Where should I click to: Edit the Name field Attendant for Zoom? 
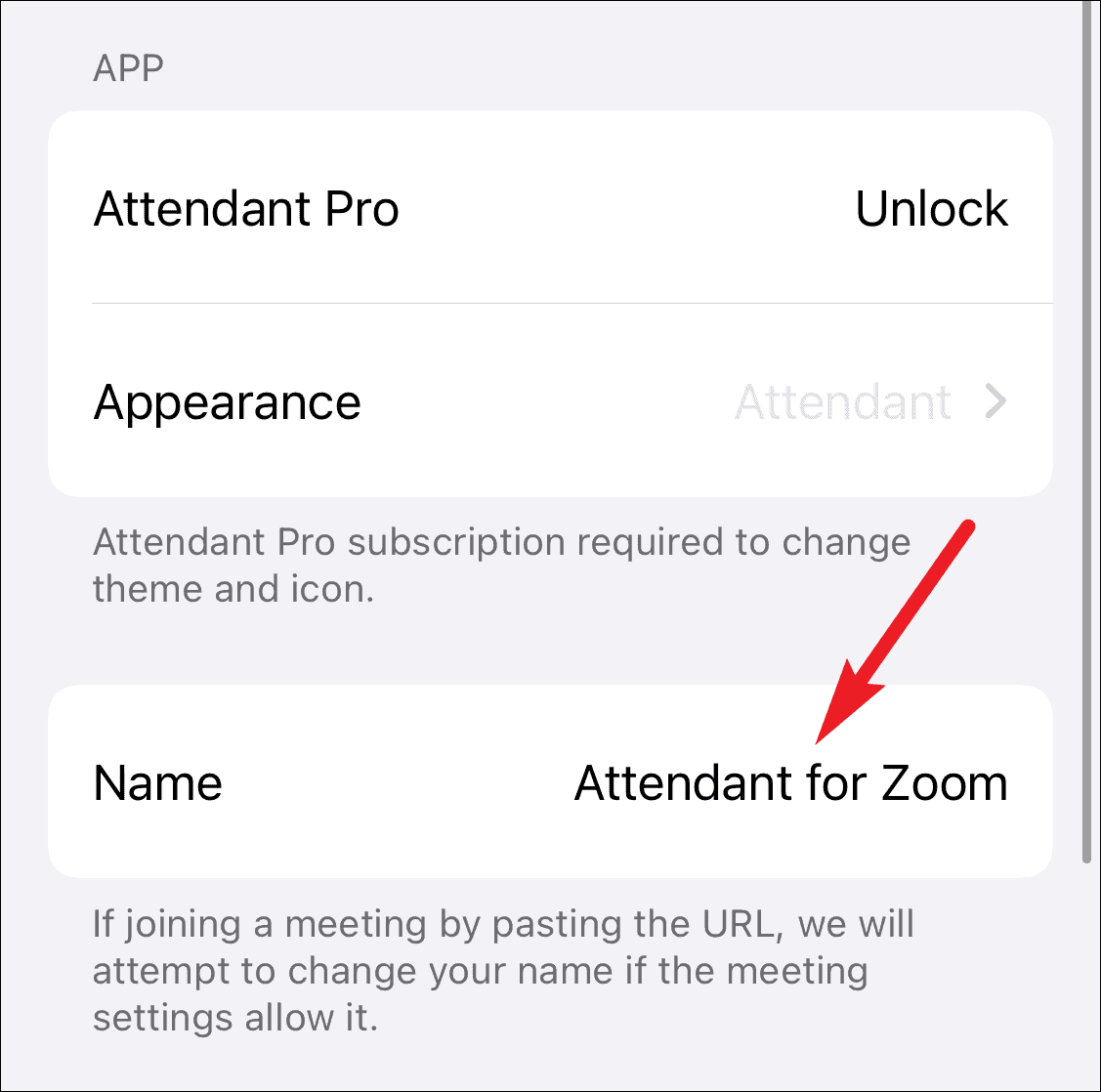(x=790, y=783)
